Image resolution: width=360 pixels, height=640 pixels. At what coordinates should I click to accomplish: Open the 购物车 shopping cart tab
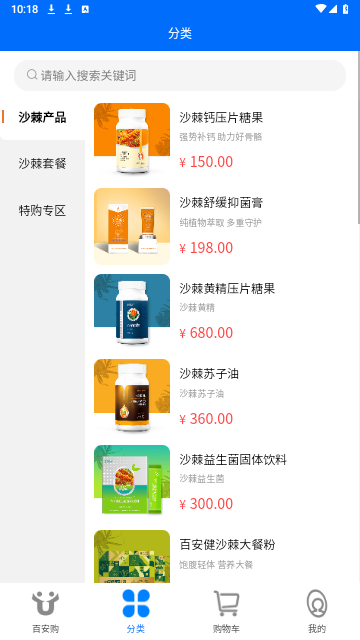(x=226, y=611)
